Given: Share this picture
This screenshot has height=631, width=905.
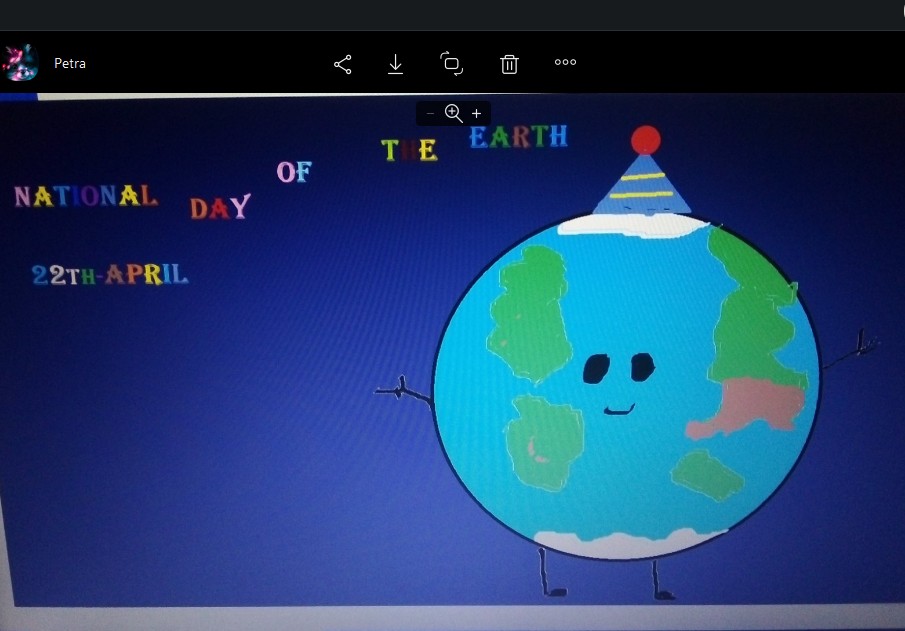Looking at the screenshot, I should [343, 64].
